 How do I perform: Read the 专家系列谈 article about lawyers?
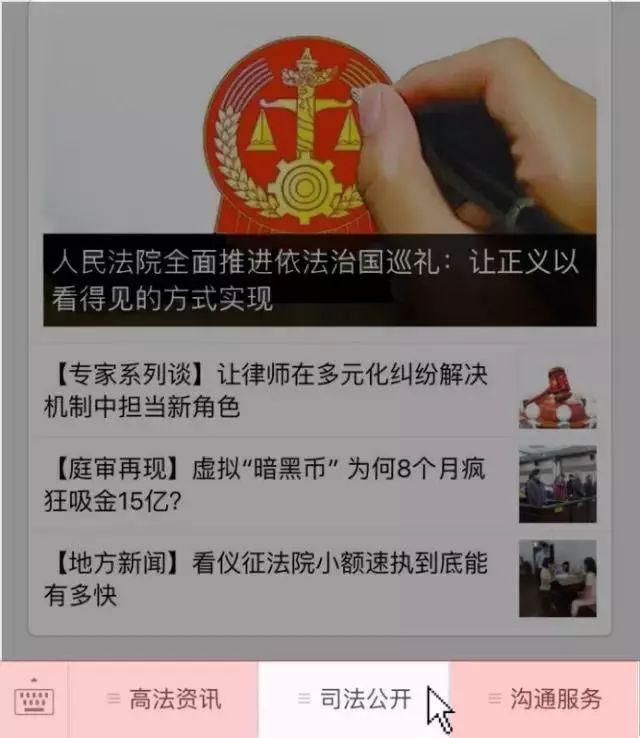[270, 391]
